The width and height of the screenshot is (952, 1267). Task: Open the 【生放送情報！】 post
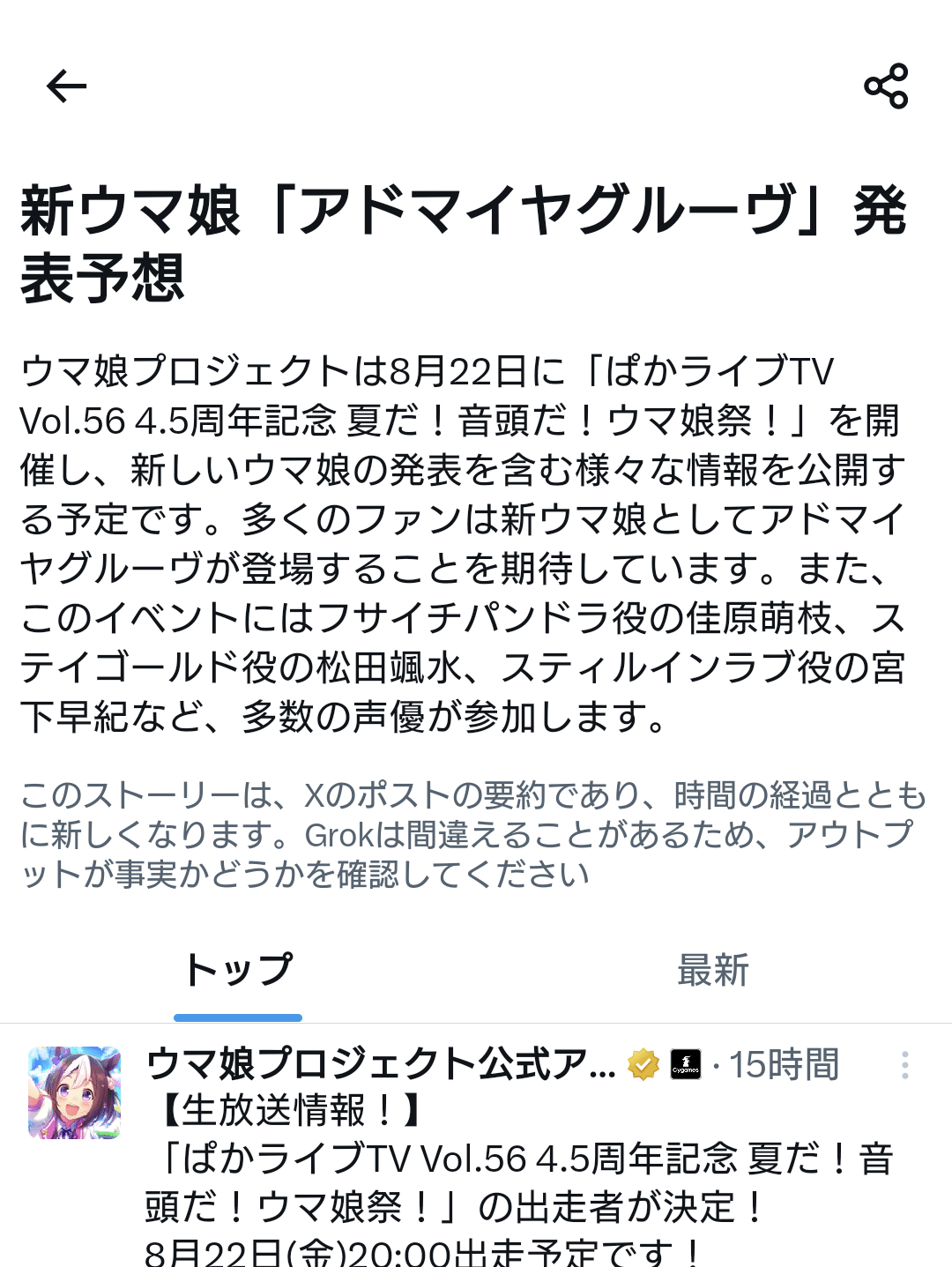(520, 1181)
